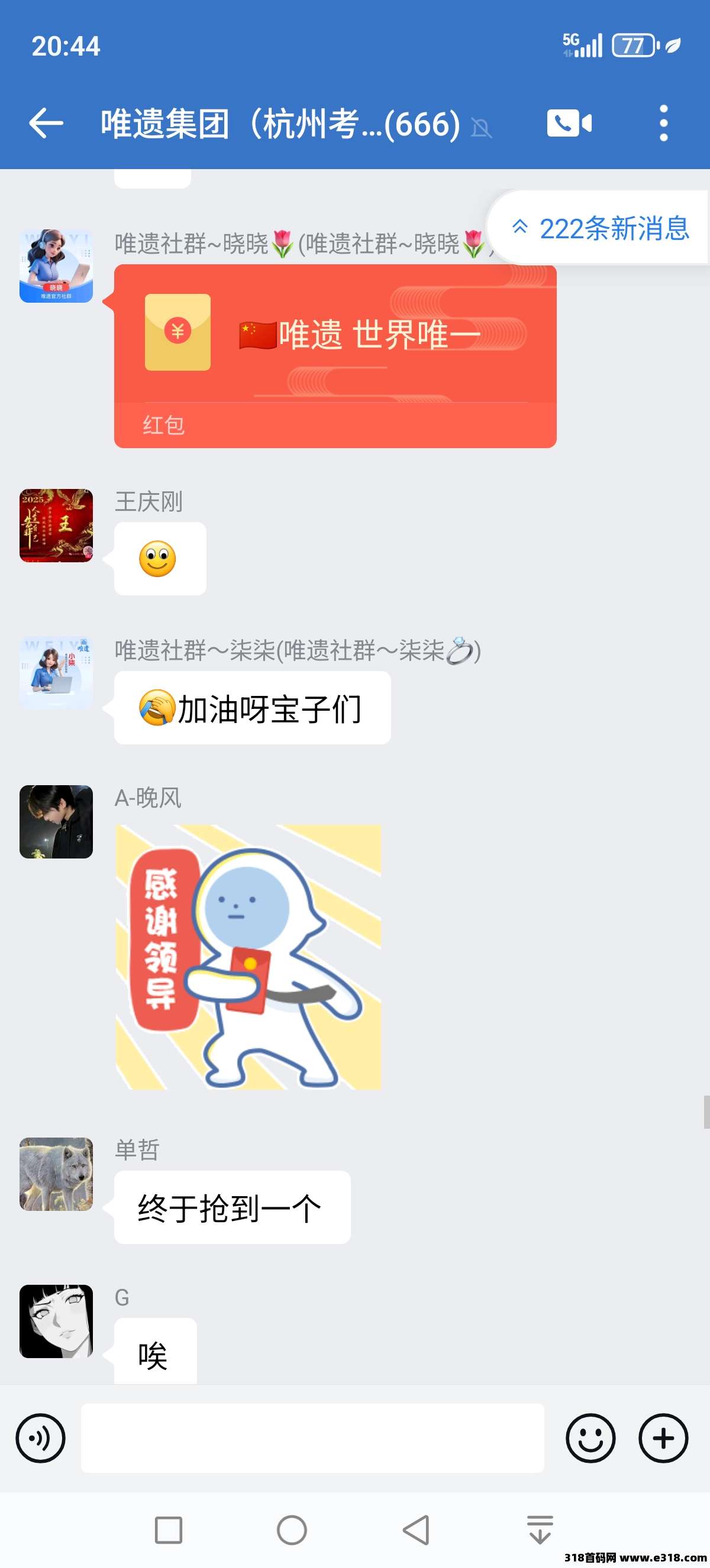Open 唯遗社群~柒柒's avatar profile
Viewport: 710px width, 1568px height.
tap(56, 673)
